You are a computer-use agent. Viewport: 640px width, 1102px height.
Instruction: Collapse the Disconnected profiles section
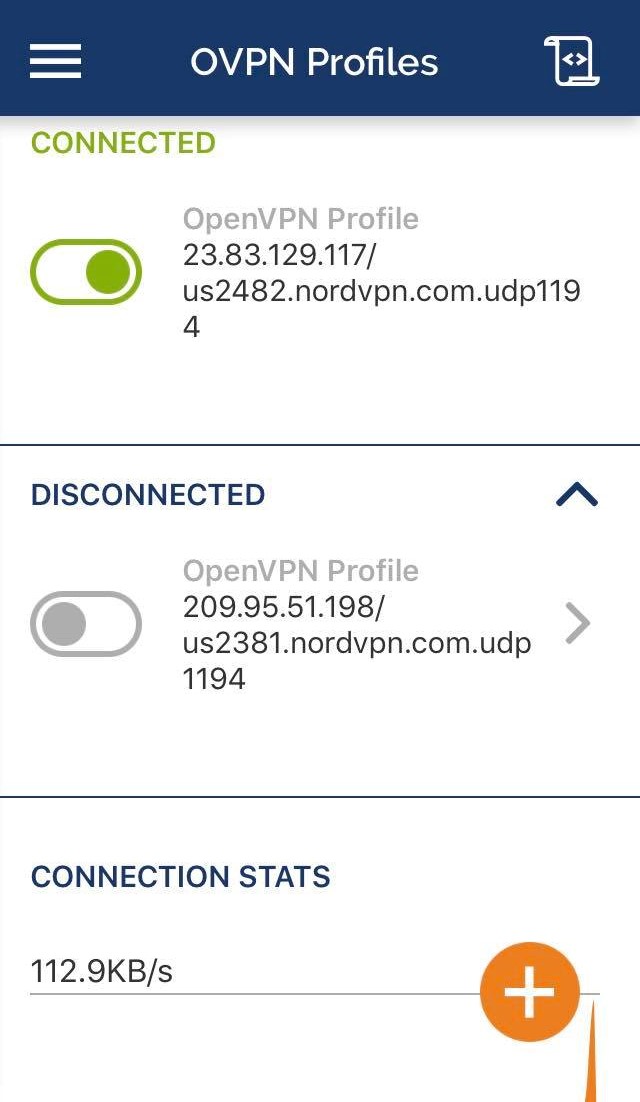[x=576, y=495]
